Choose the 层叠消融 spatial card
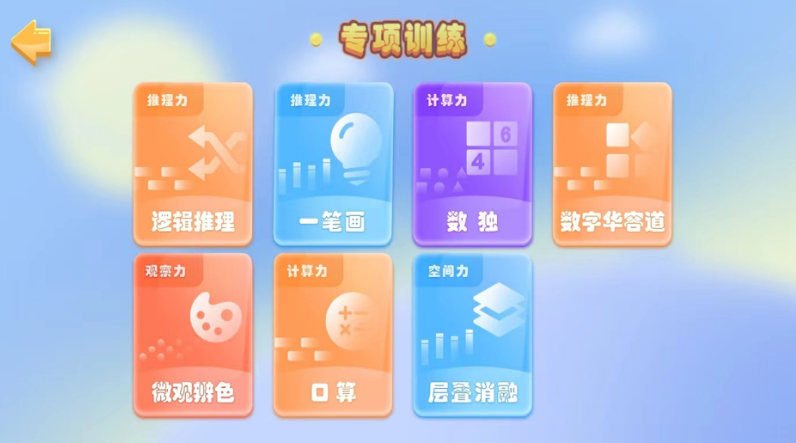The image size is (796, 443). [x=472, y=335]
